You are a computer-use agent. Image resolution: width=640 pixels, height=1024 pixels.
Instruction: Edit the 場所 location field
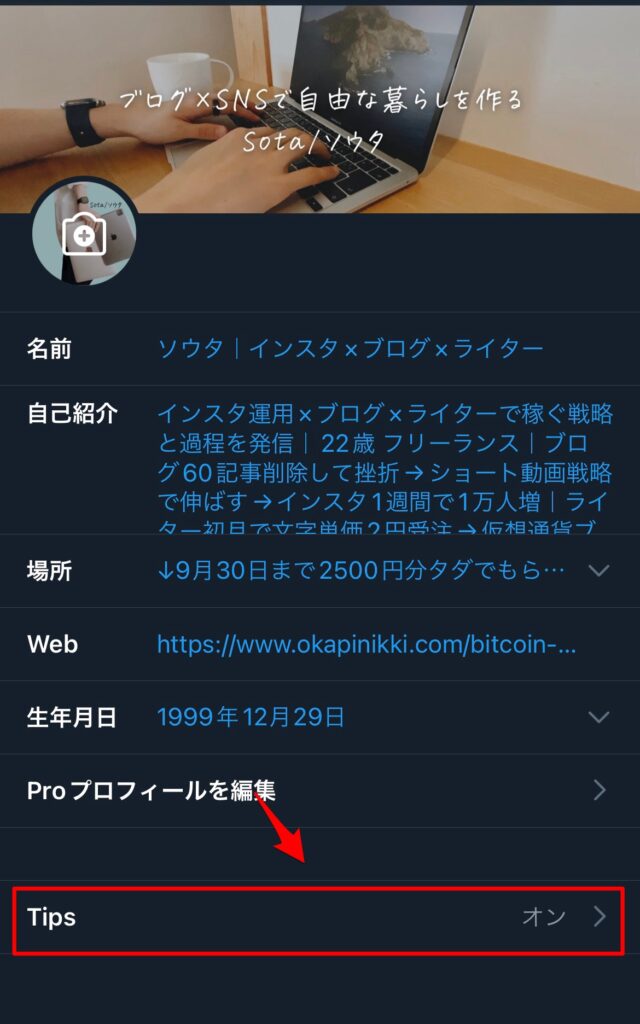362,571
